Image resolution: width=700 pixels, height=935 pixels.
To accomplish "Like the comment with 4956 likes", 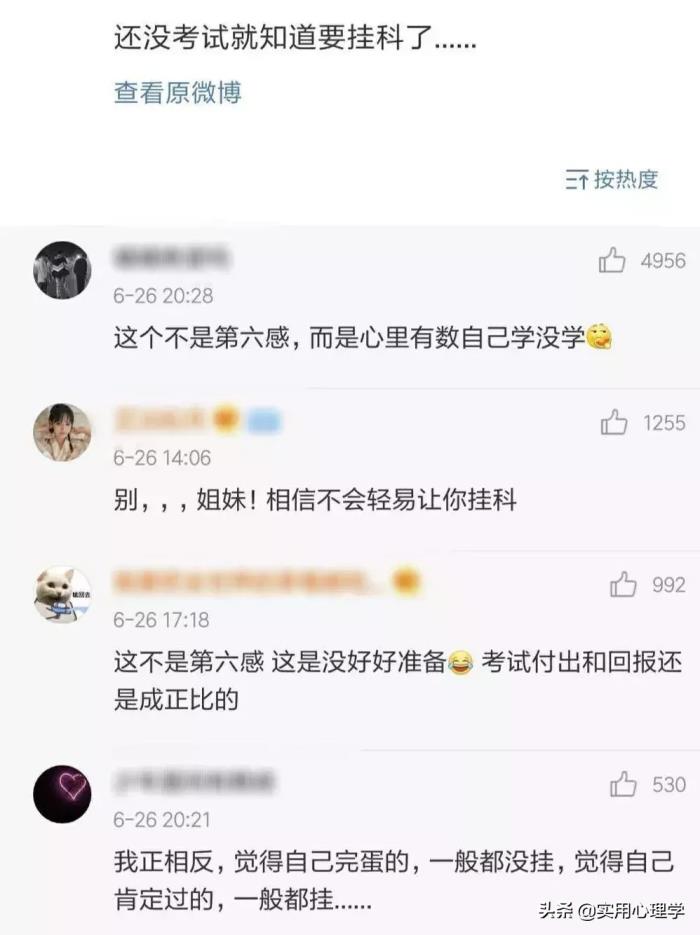I will [612, 261].
